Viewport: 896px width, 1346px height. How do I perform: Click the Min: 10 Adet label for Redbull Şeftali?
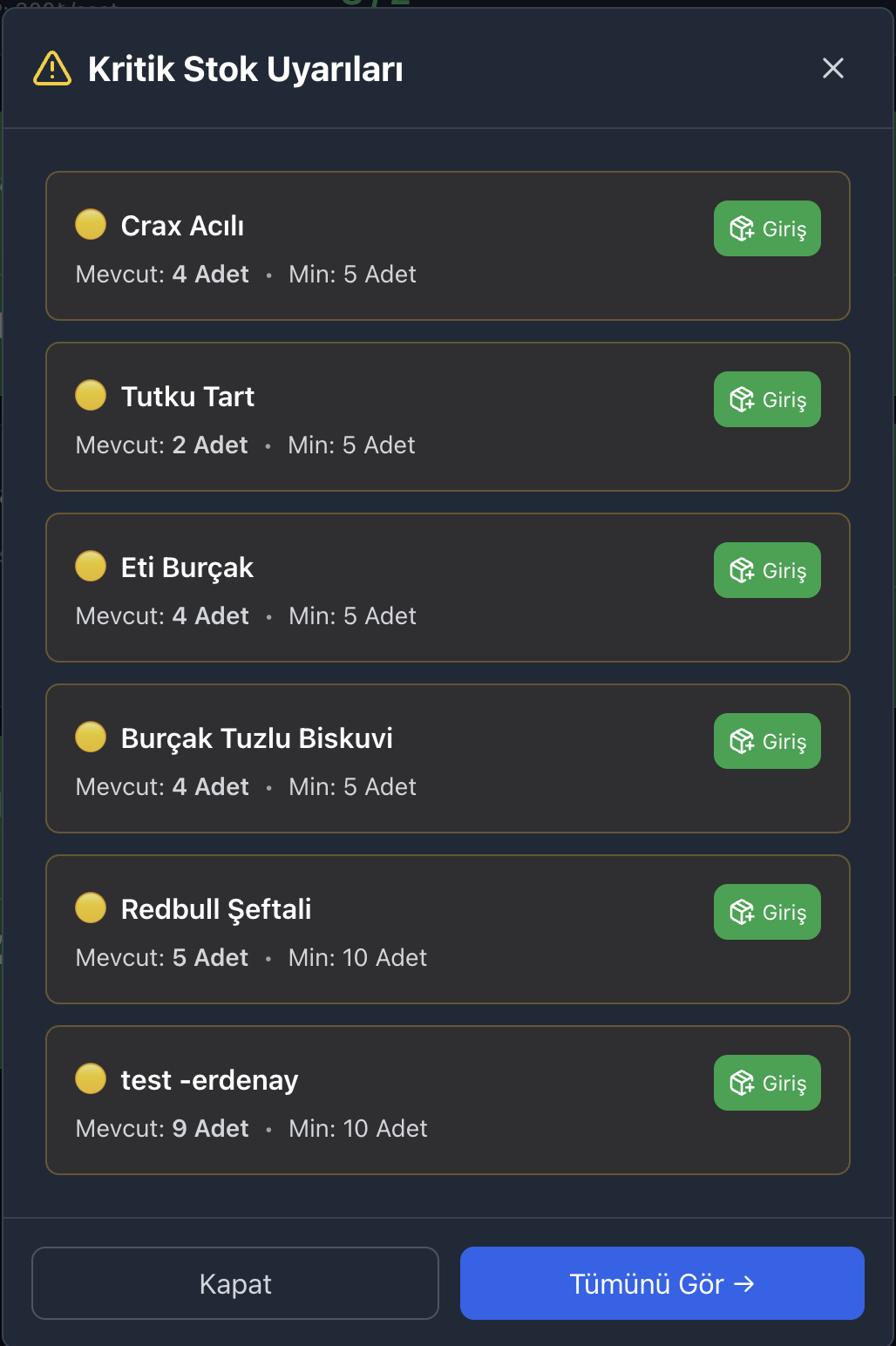(357, 957)
